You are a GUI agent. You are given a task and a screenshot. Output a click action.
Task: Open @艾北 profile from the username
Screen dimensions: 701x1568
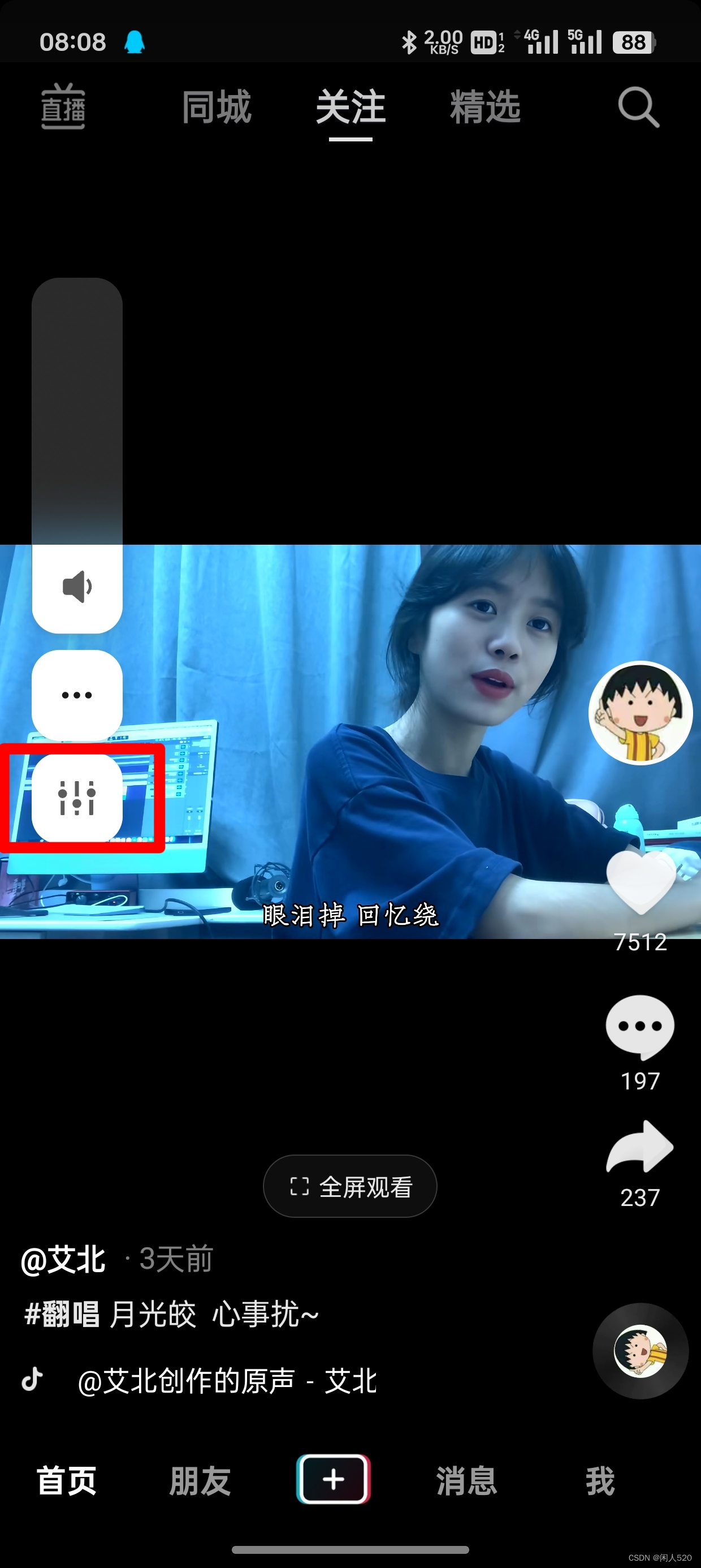pos(63,1259)
